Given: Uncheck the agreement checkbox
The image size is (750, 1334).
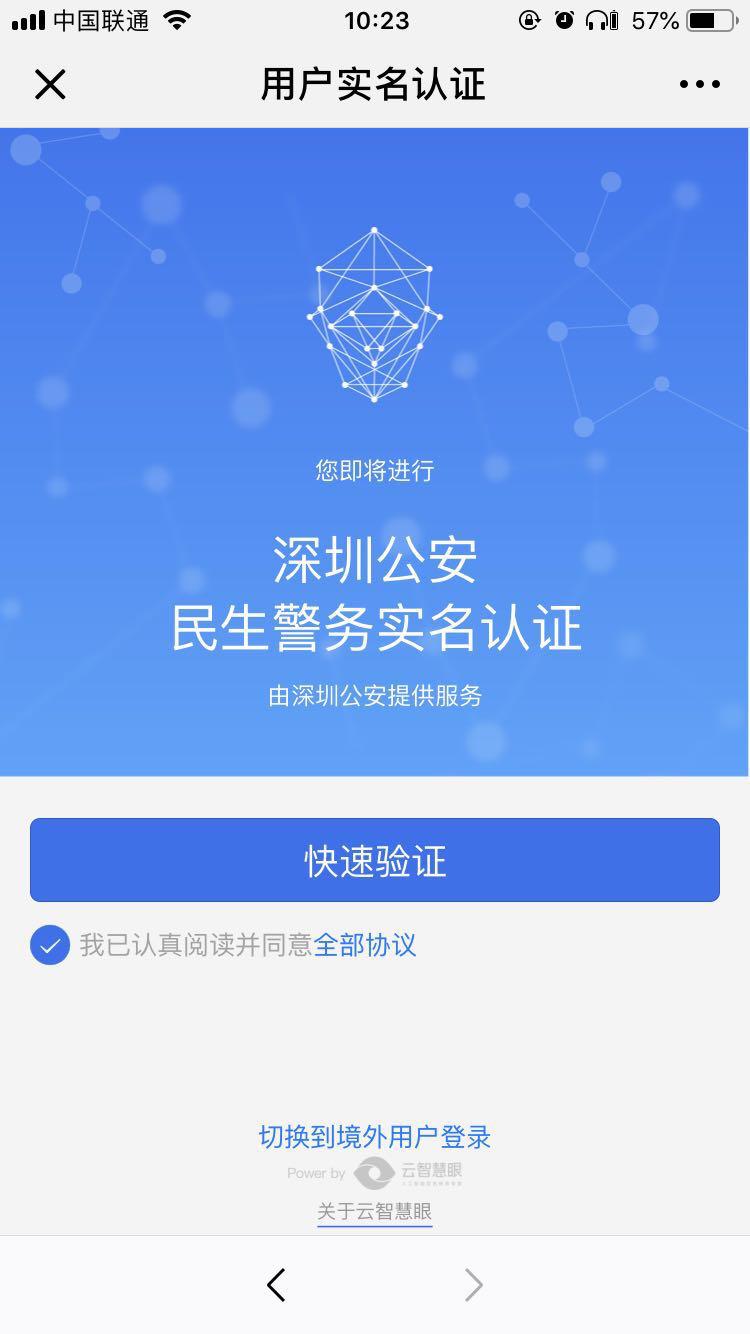Looking at the screenshot, I should (50, 945).
